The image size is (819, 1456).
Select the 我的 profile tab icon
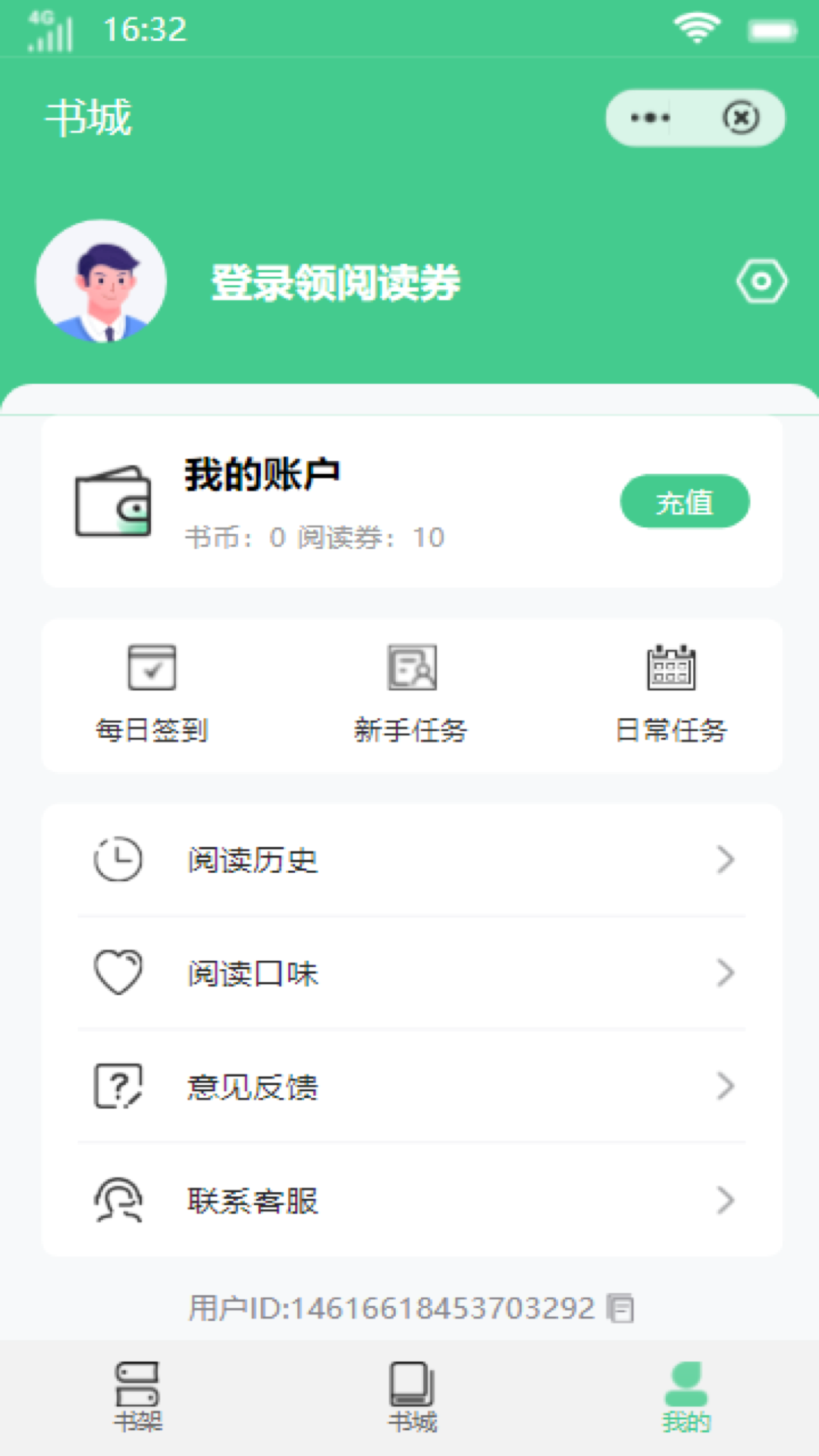(x=684, y=1389)
